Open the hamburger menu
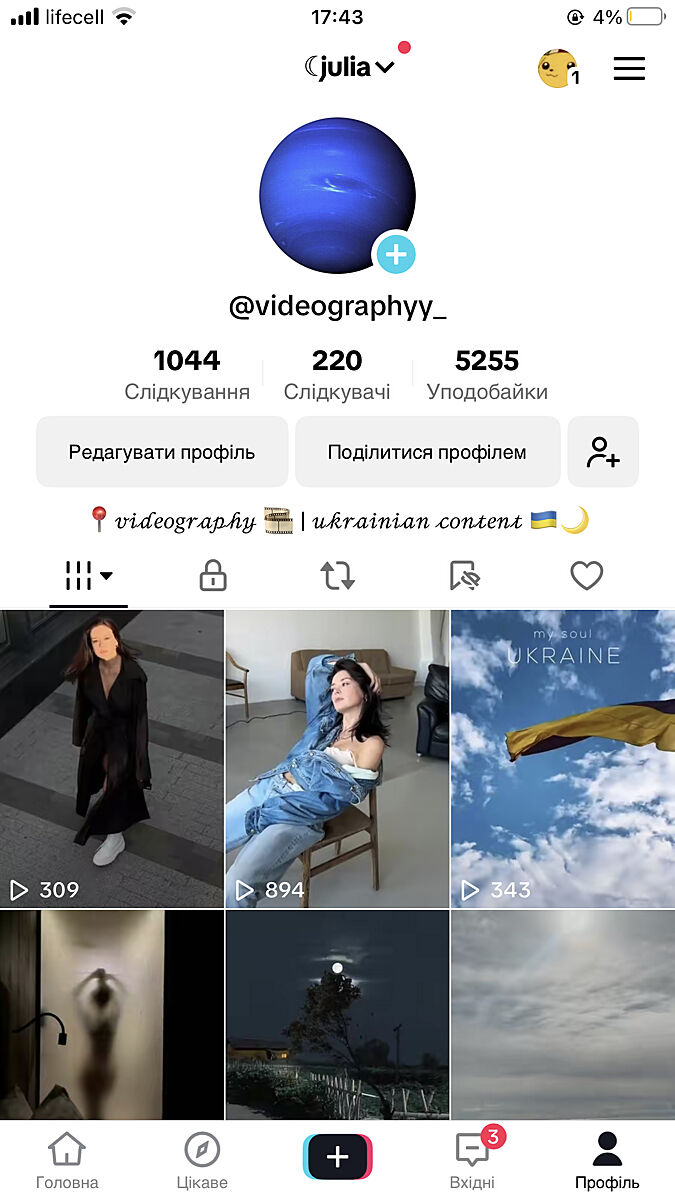This screenshot has width=675, height=1200. click(x=629, y=68)
